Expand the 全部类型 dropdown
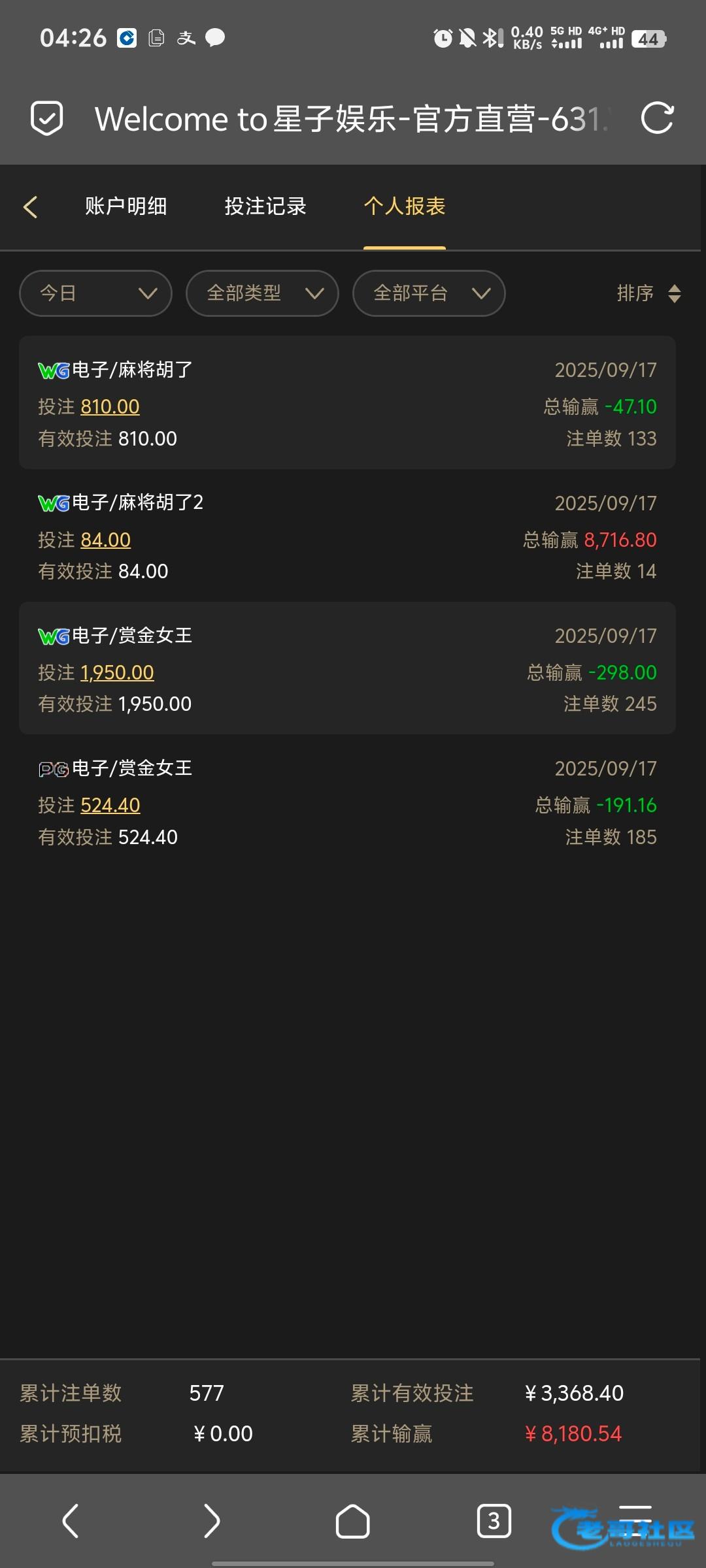This screenshot has height=1568, width=706. pos(262,293)
